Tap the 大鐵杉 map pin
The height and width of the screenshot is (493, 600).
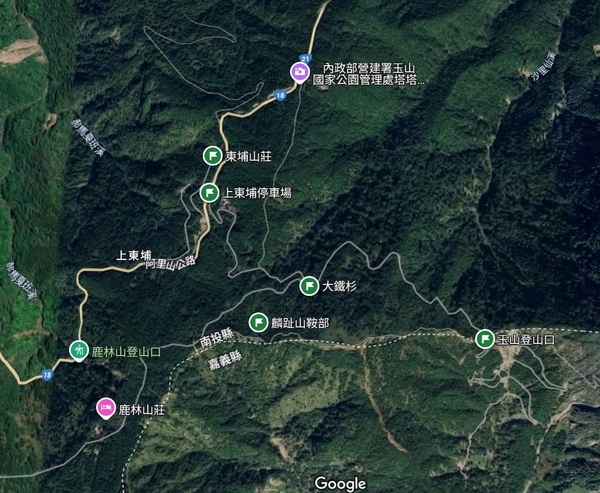[309, 286]
